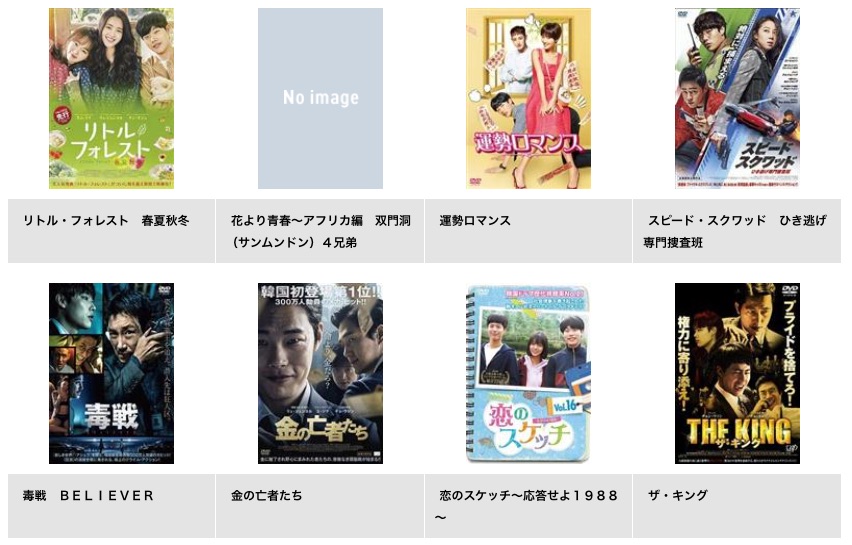
Task: View スピード・スクワッド ひき逃げ専門捜査班 cover
Action: (x=737, y=98)
